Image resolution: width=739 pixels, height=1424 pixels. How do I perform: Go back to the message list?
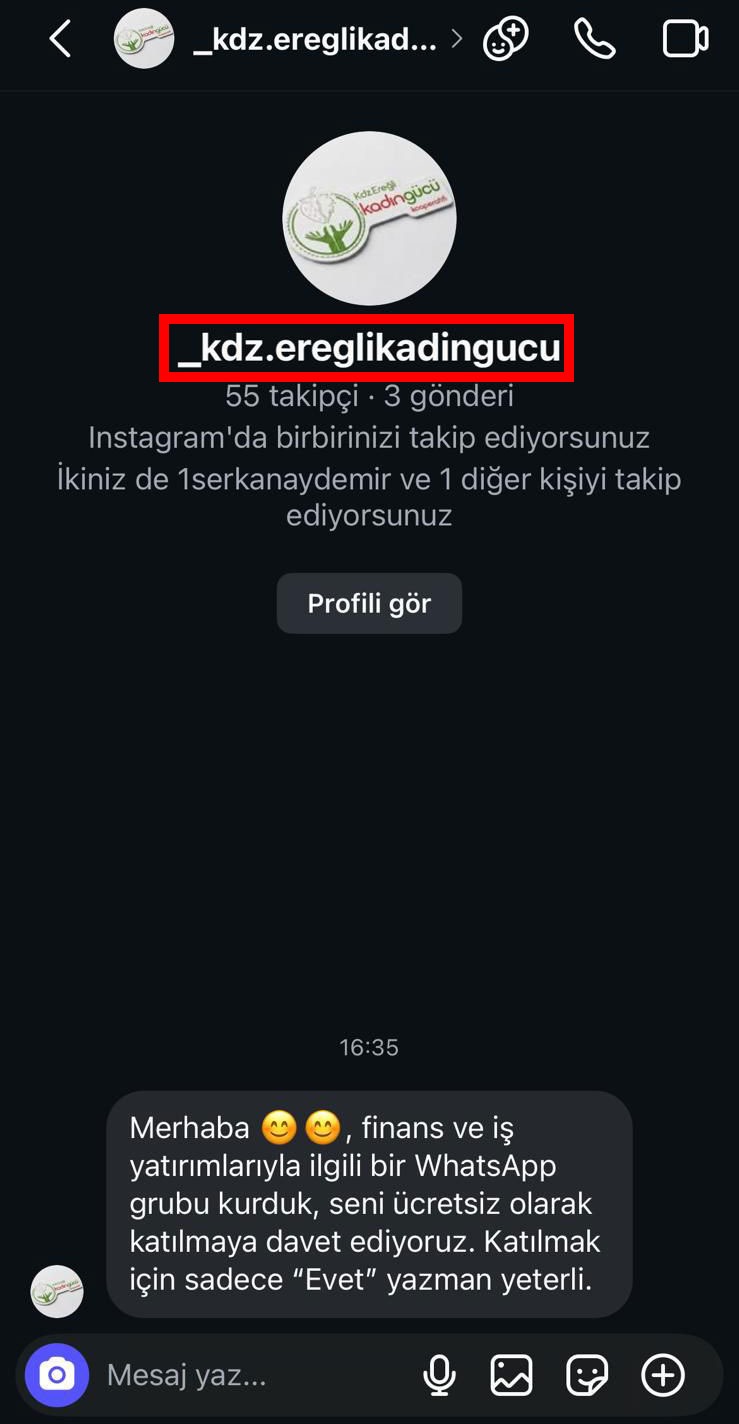(x=60, y=40)
